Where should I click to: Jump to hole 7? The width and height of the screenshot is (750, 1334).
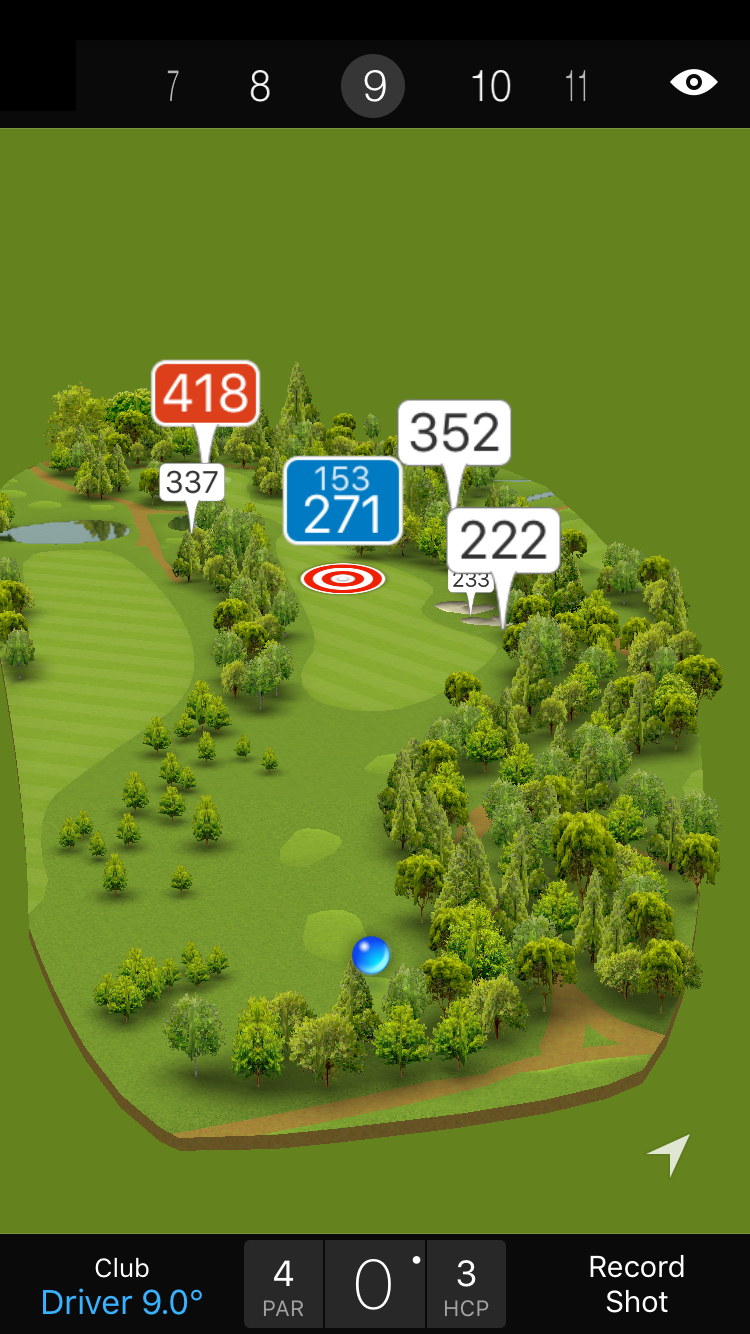point(172,87)
